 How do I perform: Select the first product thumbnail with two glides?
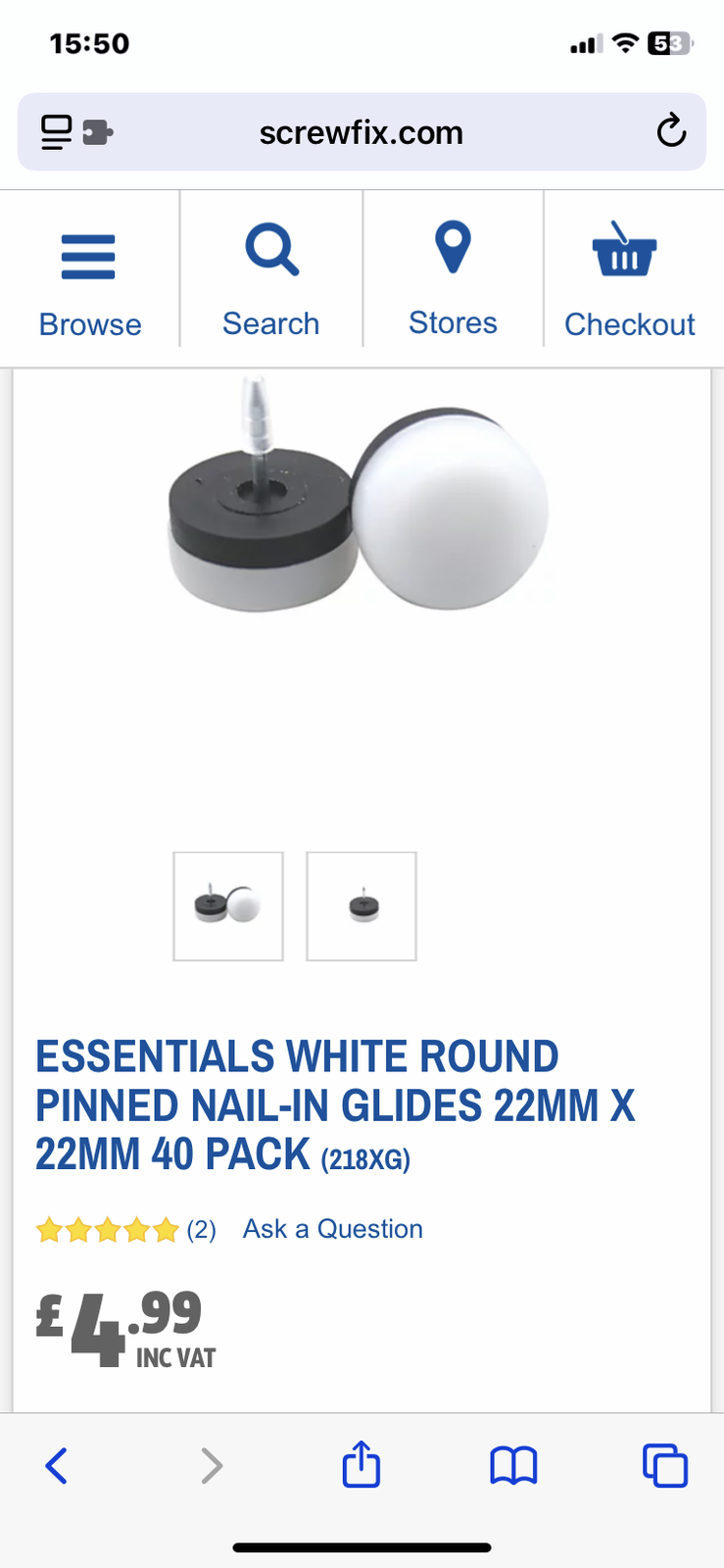228,906
